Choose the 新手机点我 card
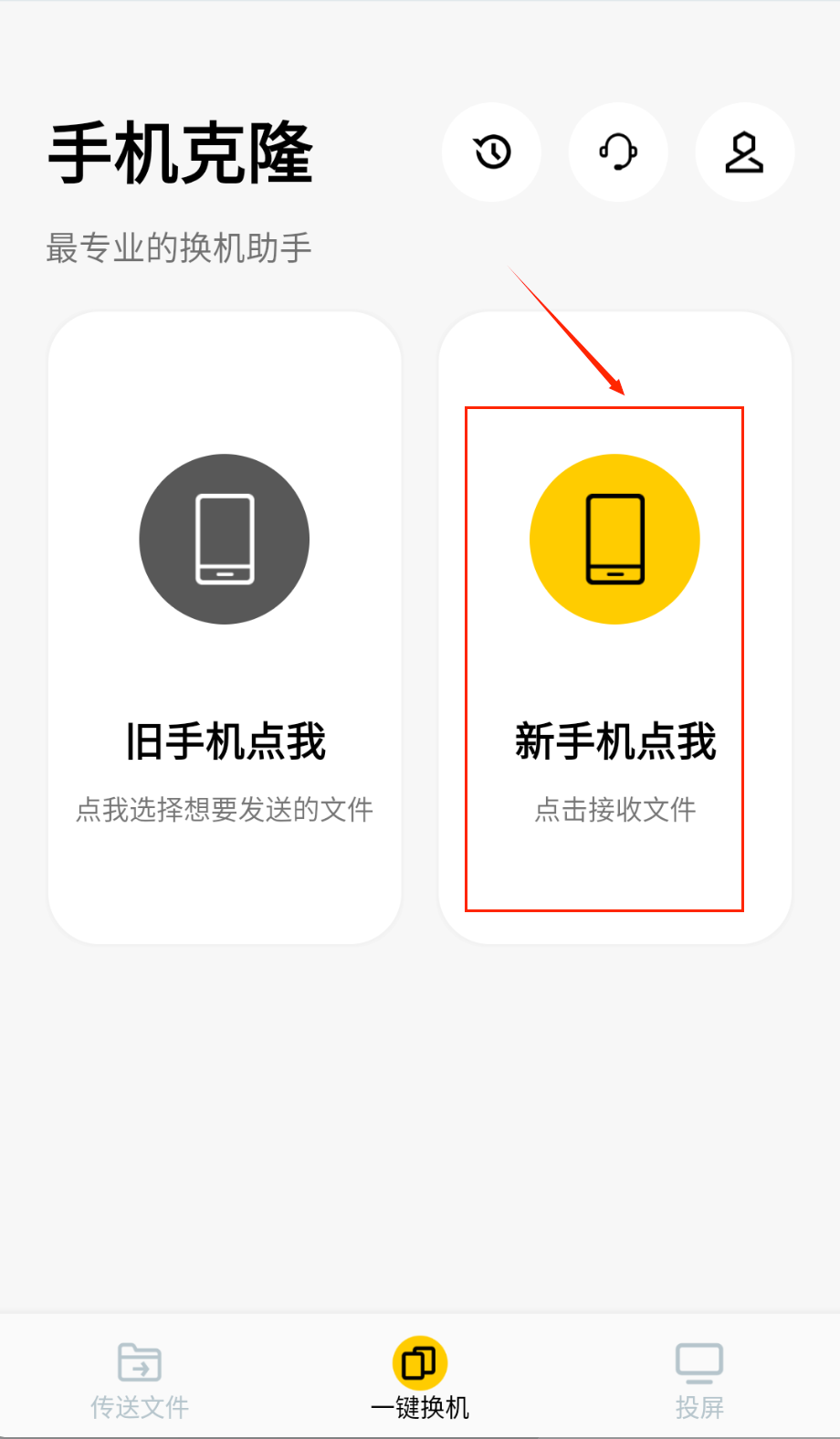Screen dimensions: 840x1439 614,627
